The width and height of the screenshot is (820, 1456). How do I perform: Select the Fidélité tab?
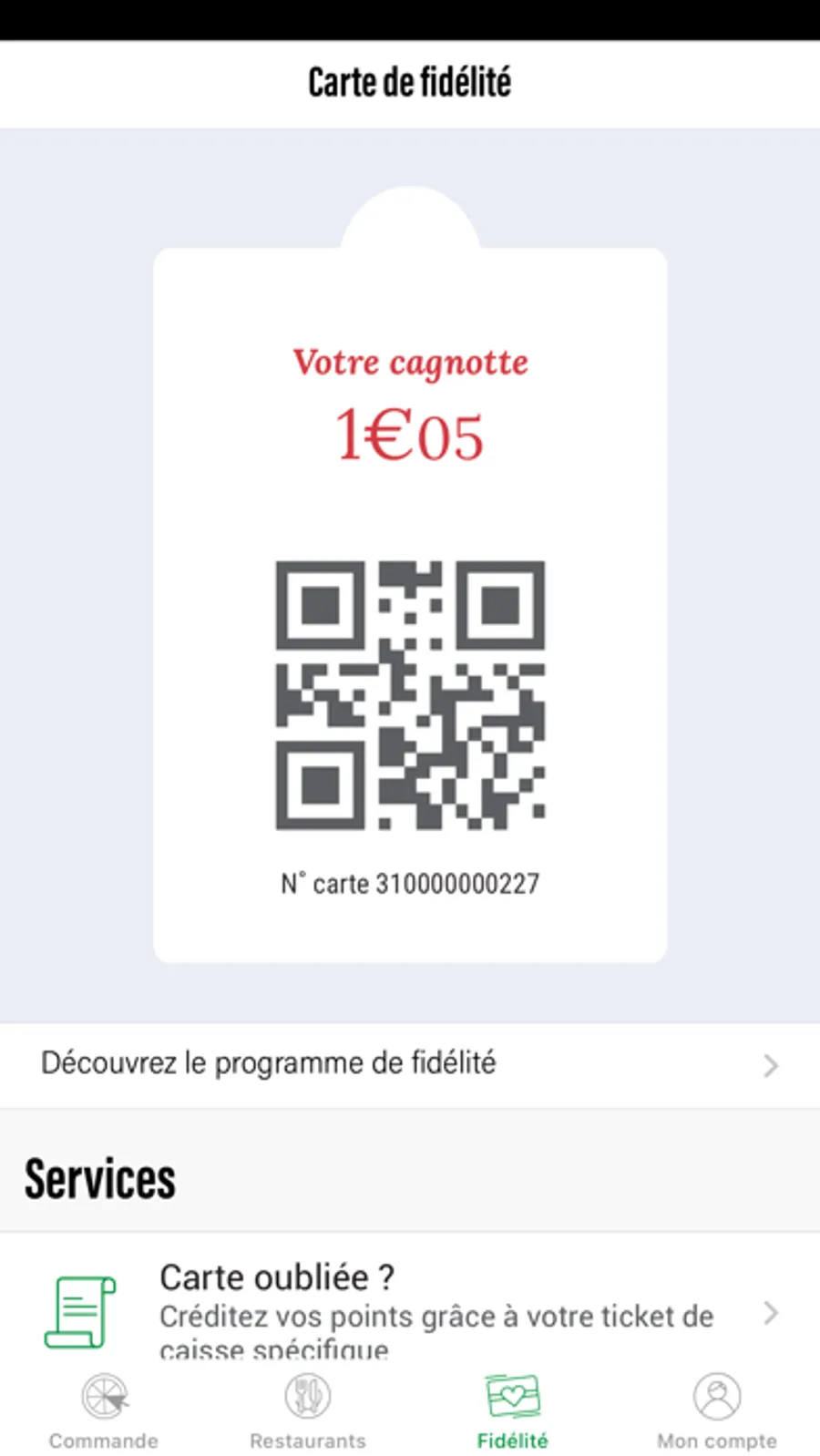513,1410
